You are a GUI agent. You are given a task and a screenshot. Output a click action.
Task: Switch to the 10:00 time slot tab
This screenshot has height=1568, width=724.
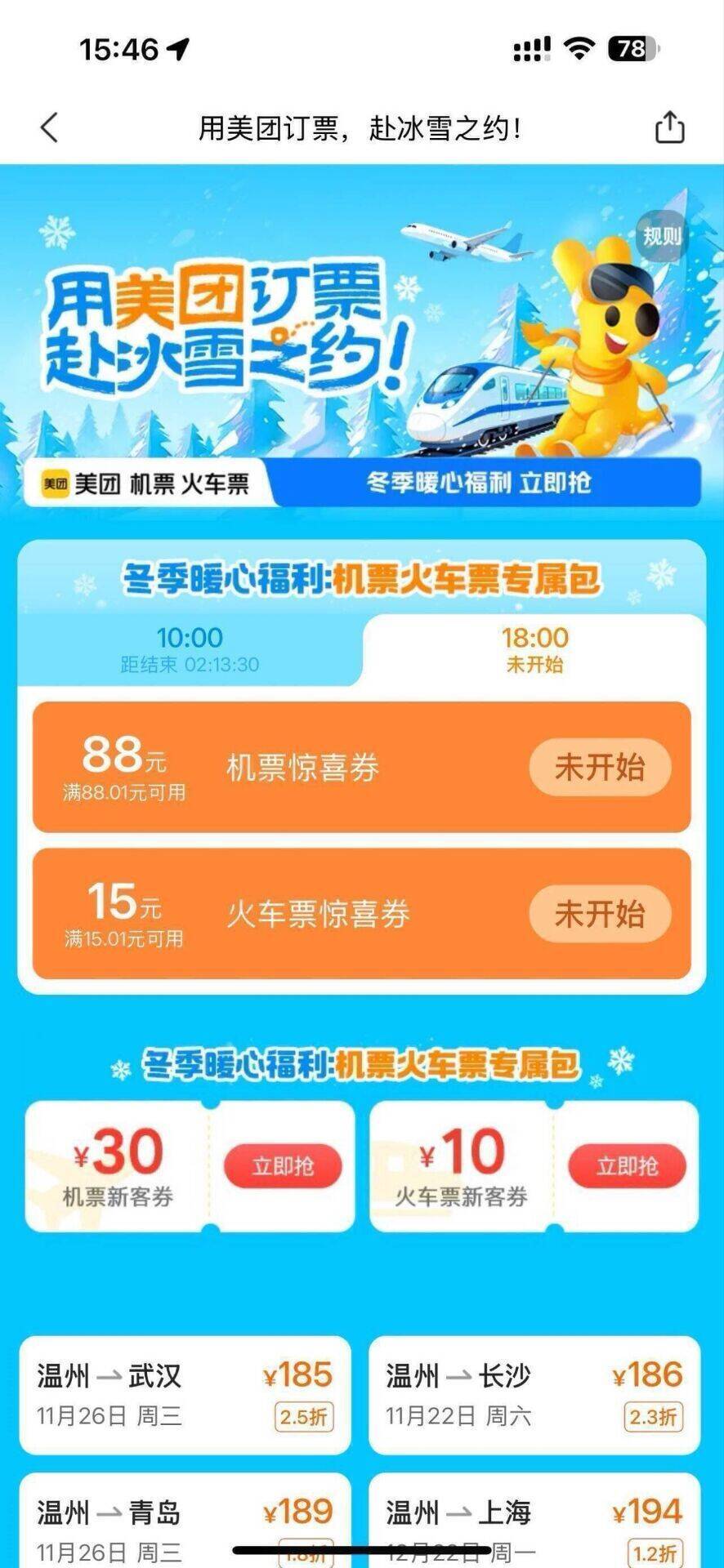point(190,649)
